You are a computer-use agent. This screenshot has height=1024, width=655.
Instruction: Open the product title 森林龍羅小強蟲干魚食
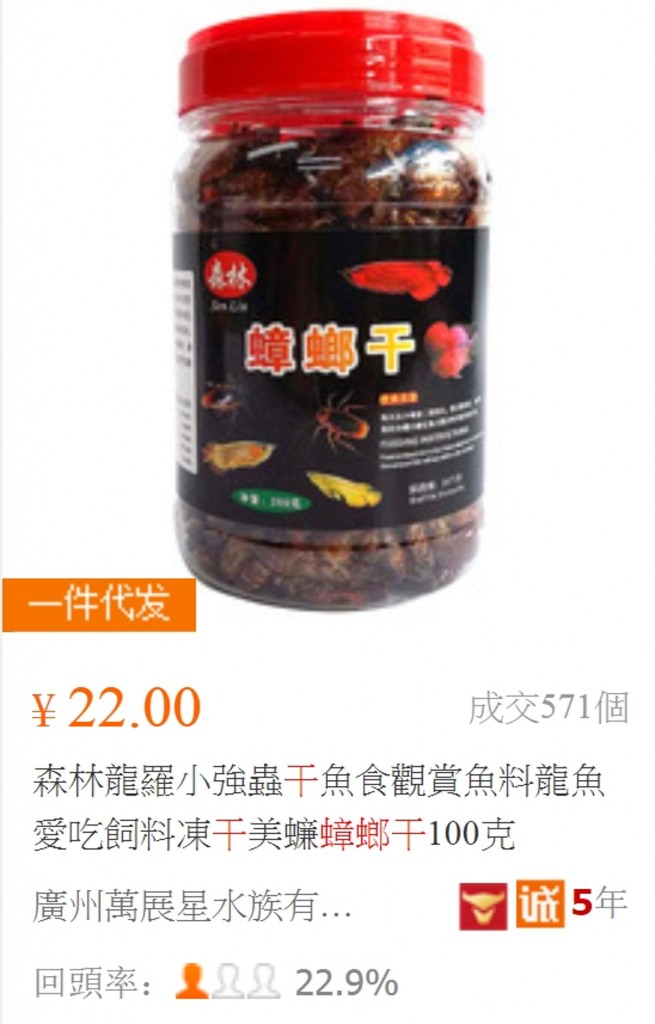pyautogui.click(x=320, y=806)
